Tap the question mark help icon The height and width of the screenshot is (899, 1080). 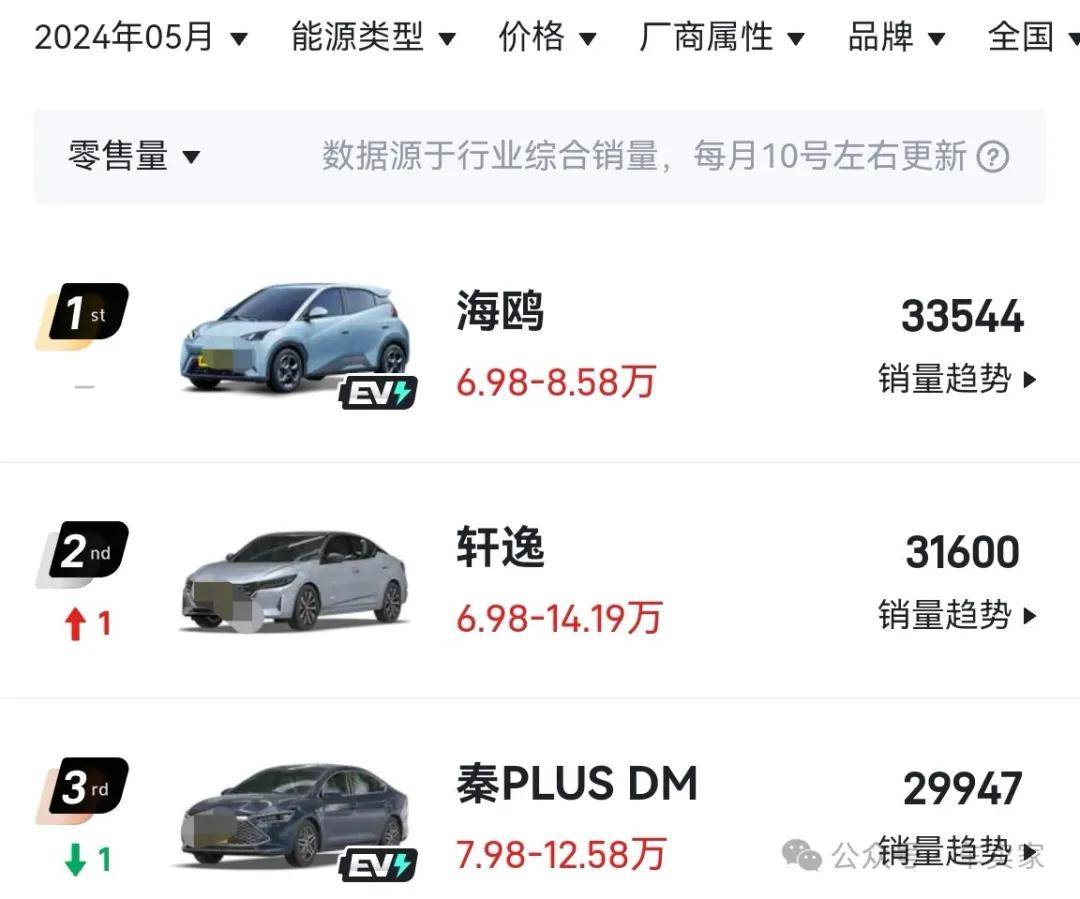[x=992, y=157]
